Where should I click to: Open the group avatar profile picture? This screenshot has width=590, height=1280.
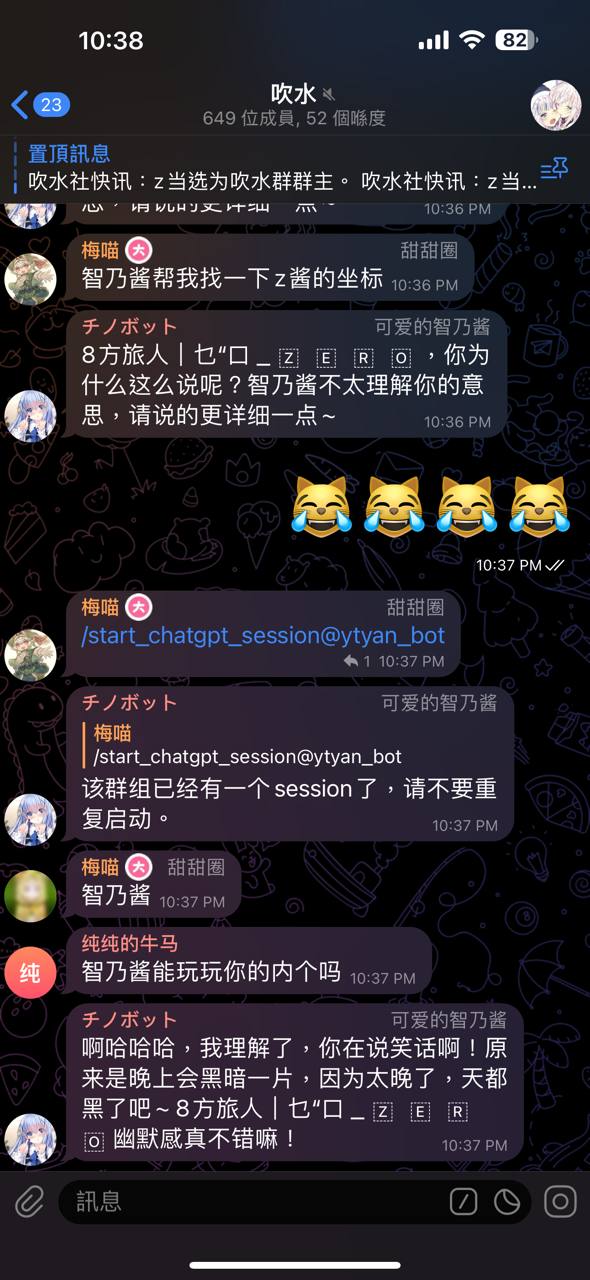(x=555, y=105)
